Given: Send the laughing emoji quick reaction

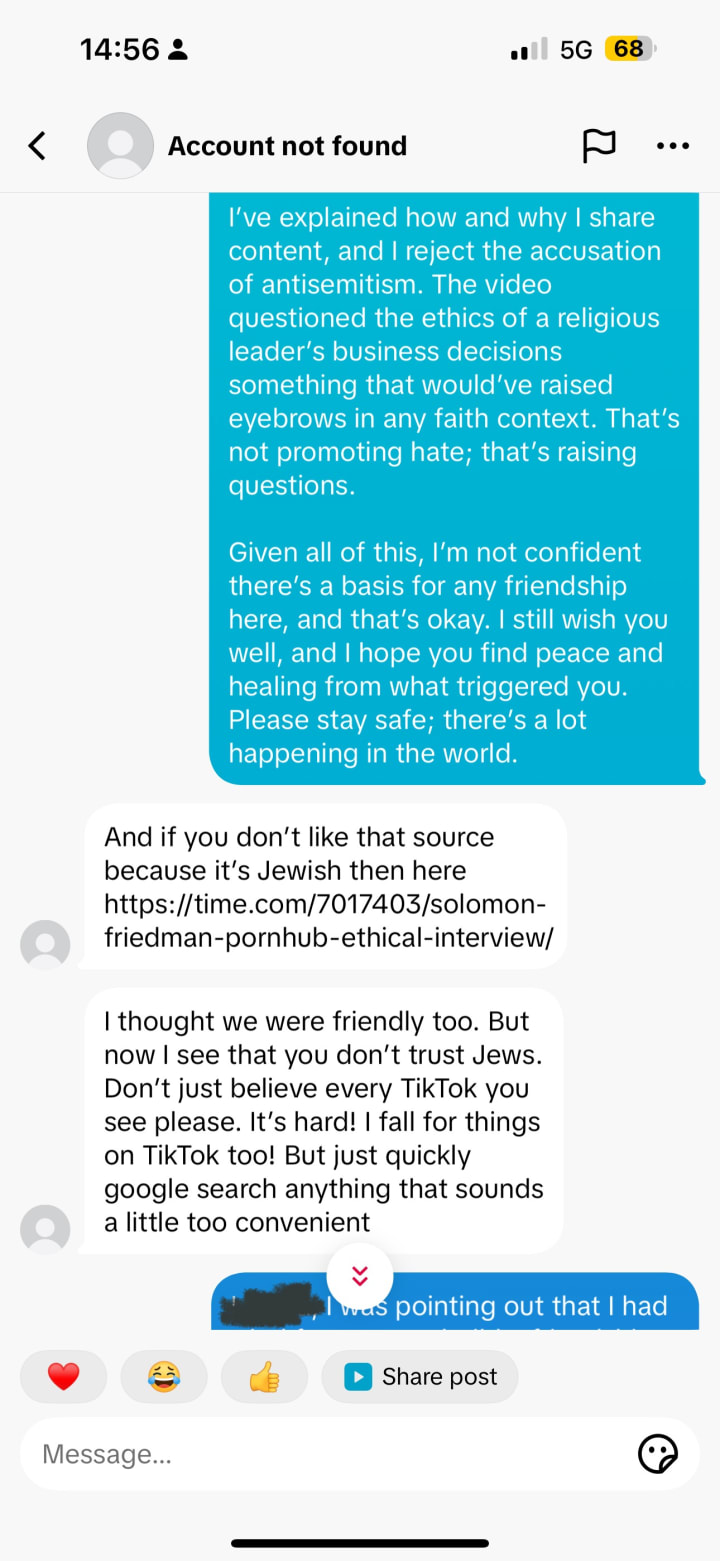Looking at the screenshot, I should 164,1377.
